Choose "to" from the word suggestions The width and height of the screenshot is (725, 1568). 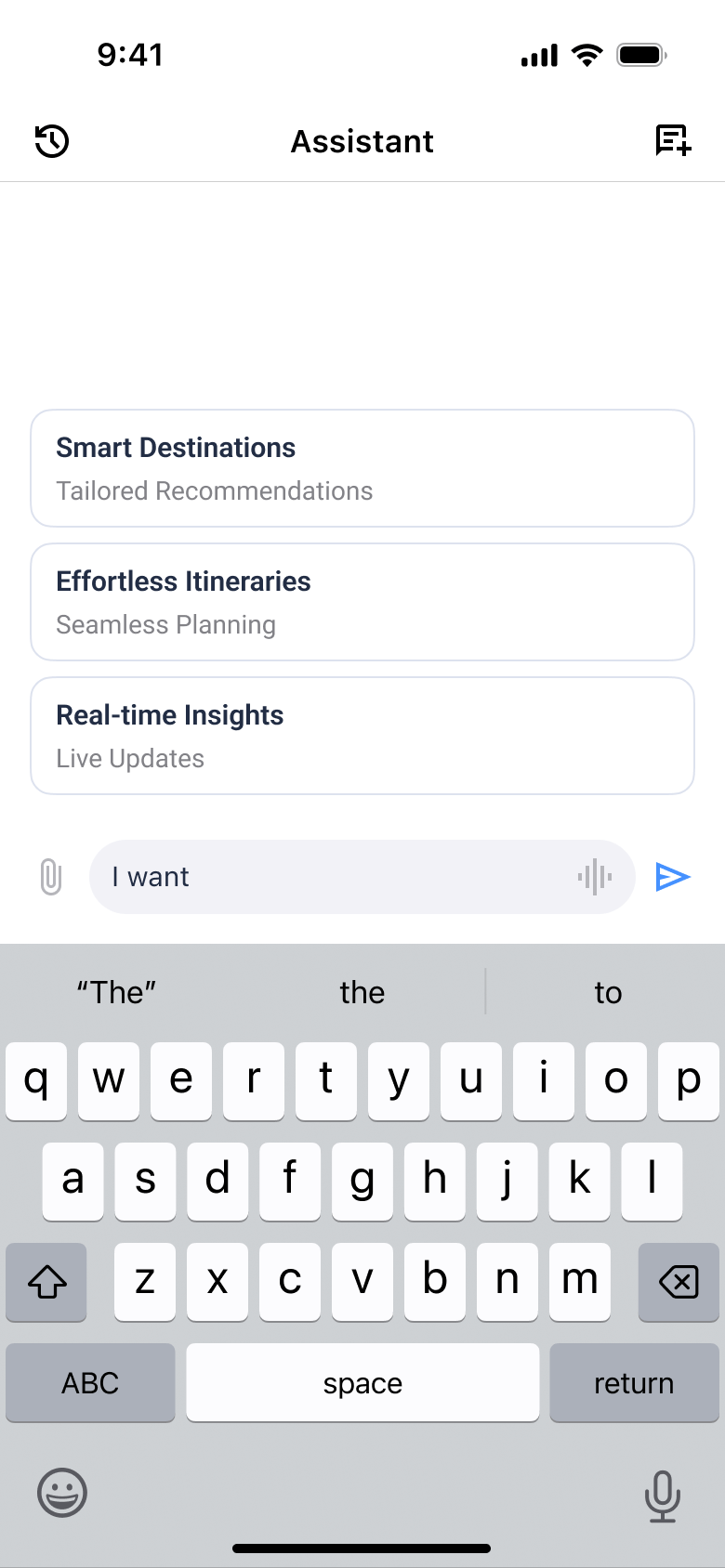pos(608,992)
